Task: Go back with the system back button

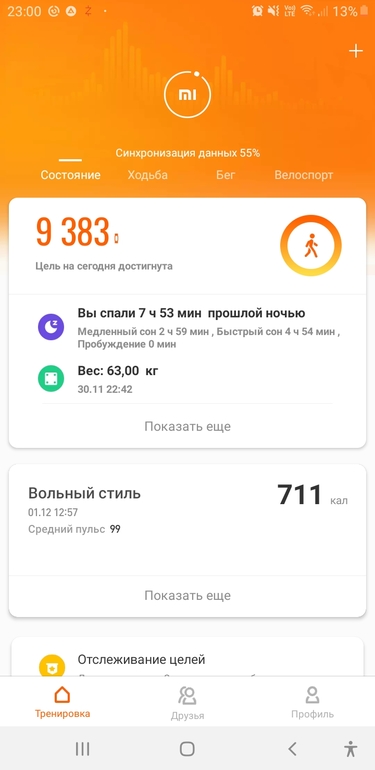Action: (292, 749)
